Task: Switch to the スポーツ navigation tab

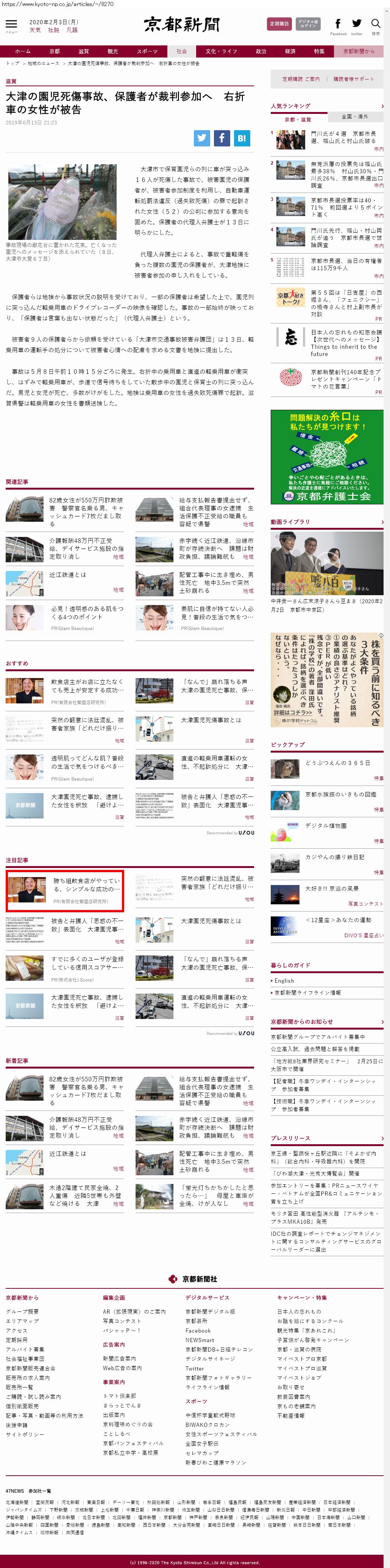Action: click(x=147, y=51)
